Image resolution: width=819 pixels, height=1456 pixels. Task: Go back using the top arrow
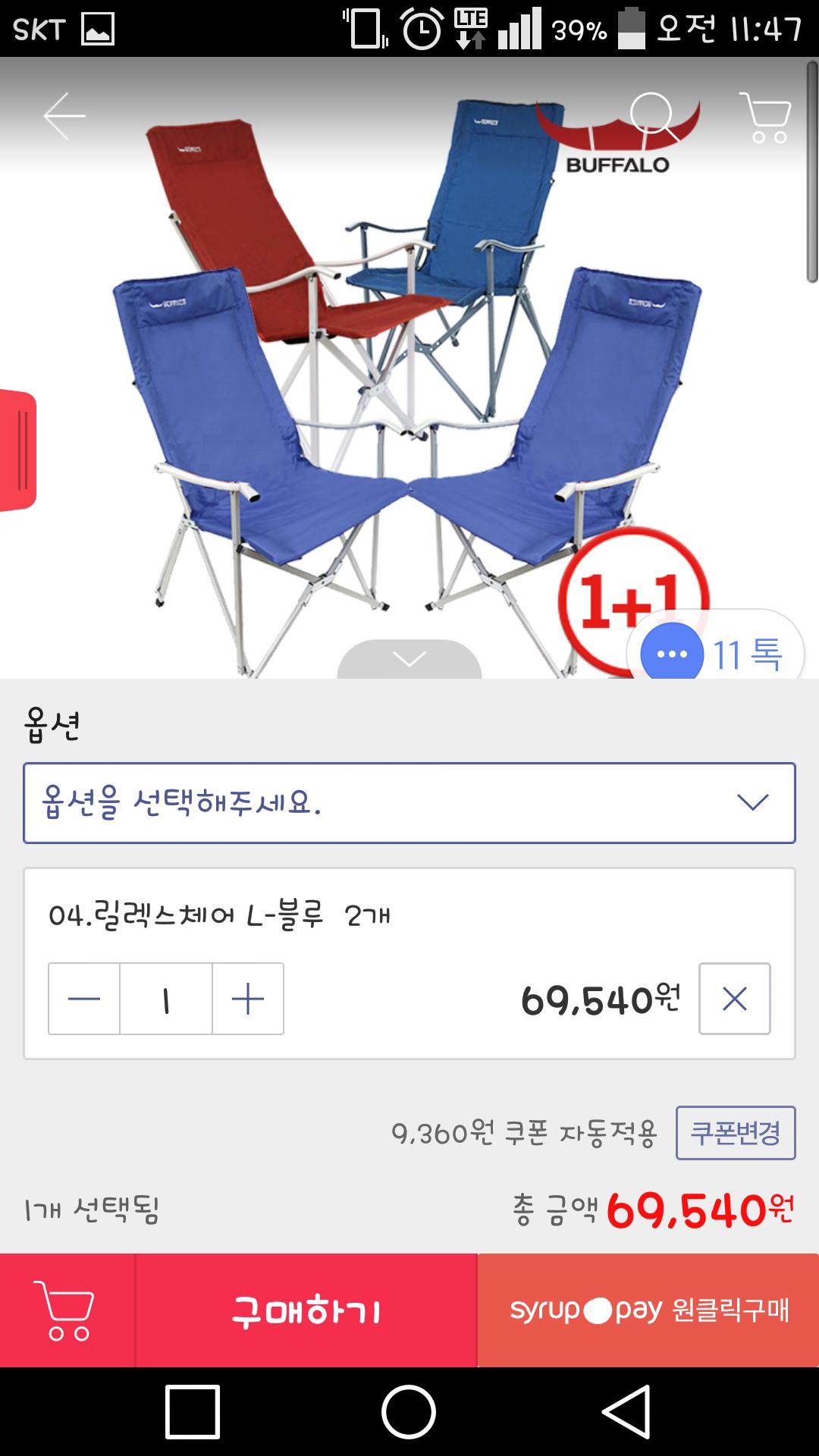pyautogui.click(x=64, y=116)
